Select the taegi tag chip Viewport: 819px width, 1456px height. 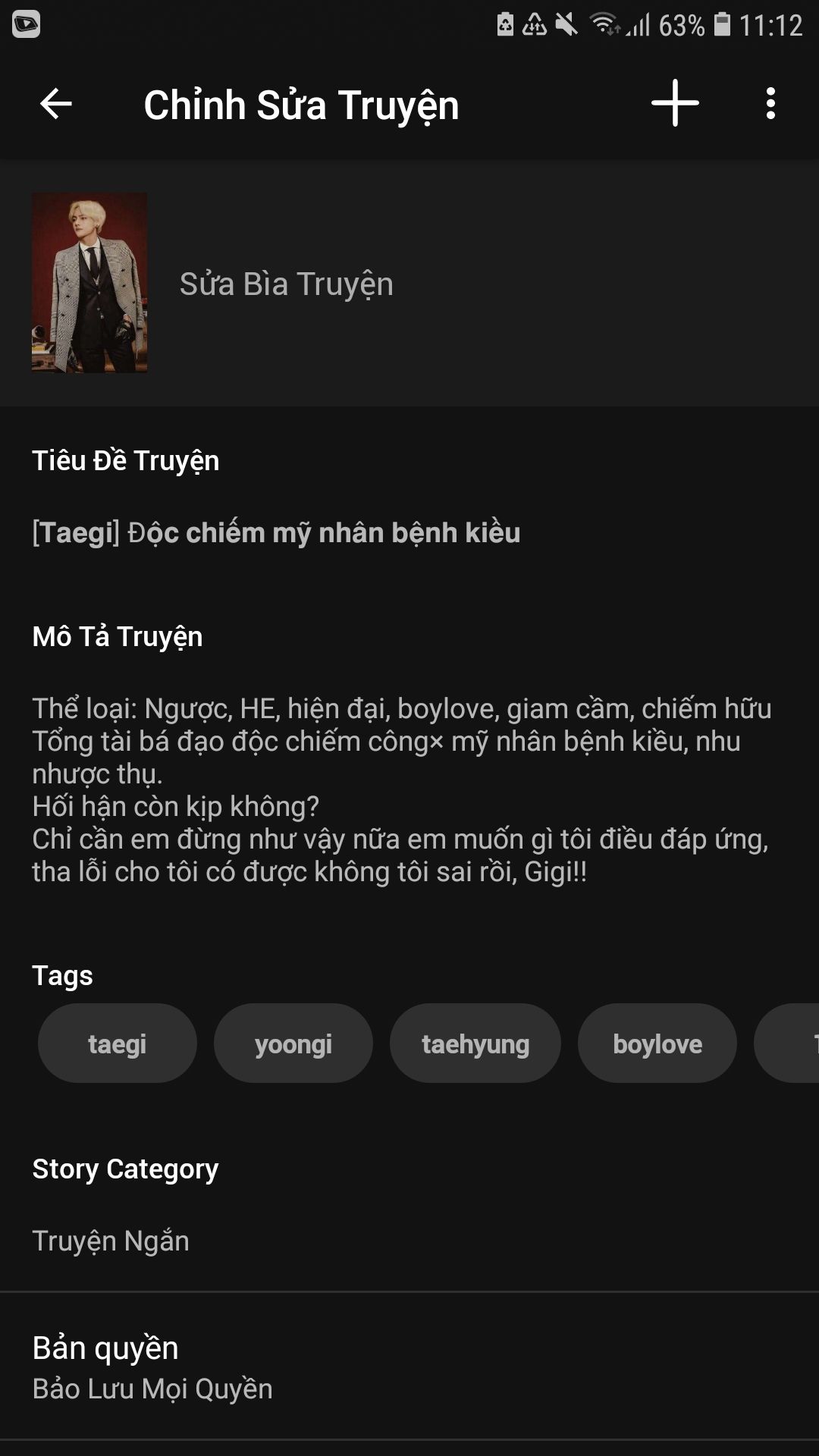coord(118,1043)
